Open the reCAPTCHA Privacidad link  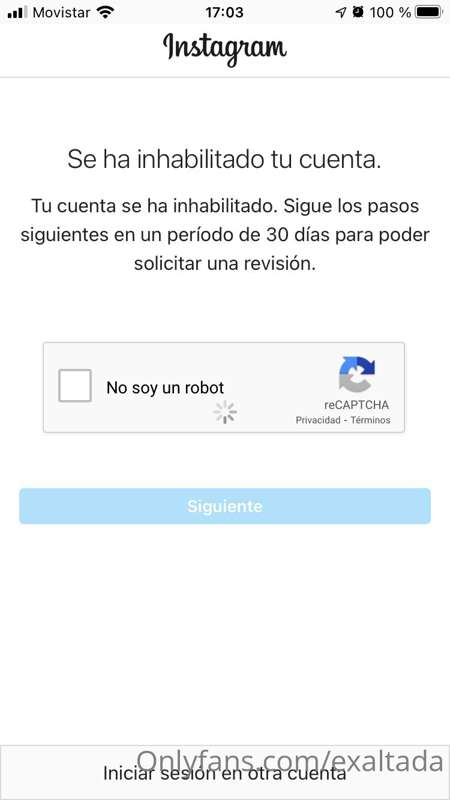pos(318,420)
